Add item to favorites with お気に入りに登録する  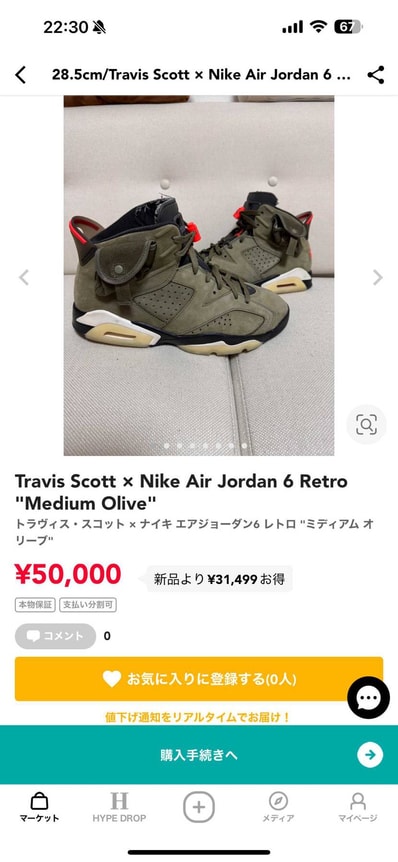coord(199,679)
